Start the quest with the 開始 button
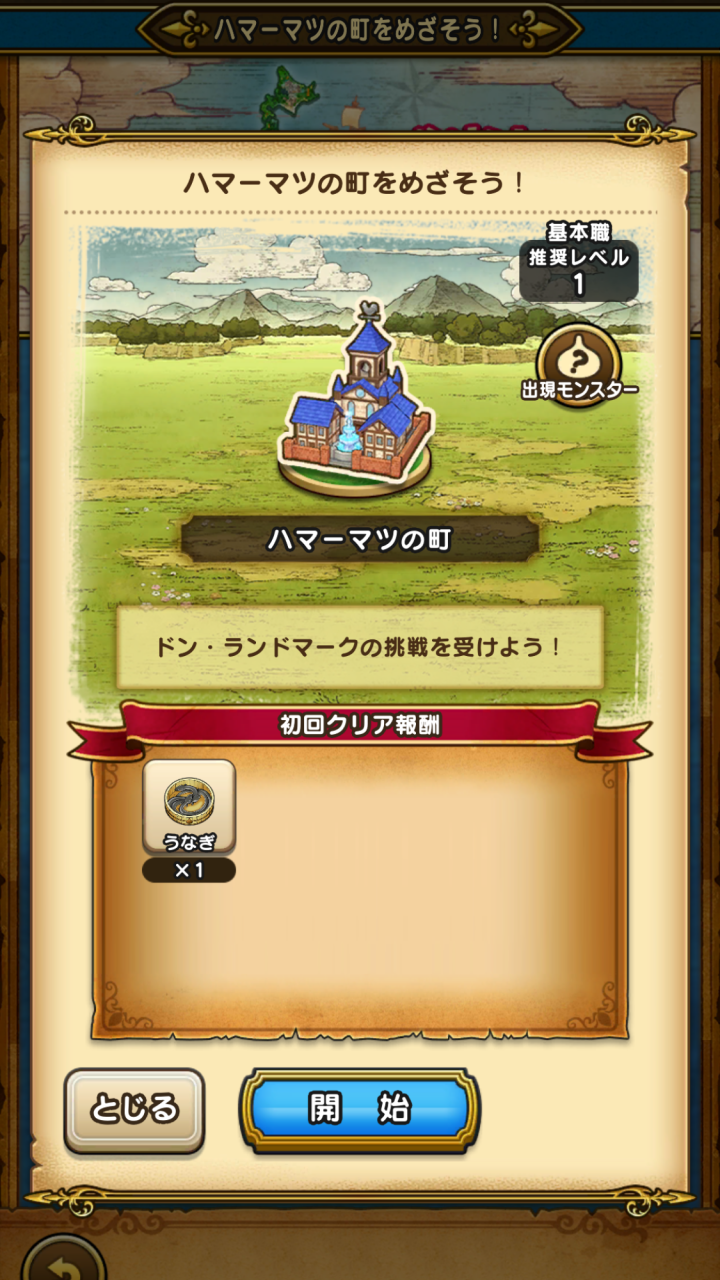This screenshot has height=1280, width=720. coord(360,1109)
